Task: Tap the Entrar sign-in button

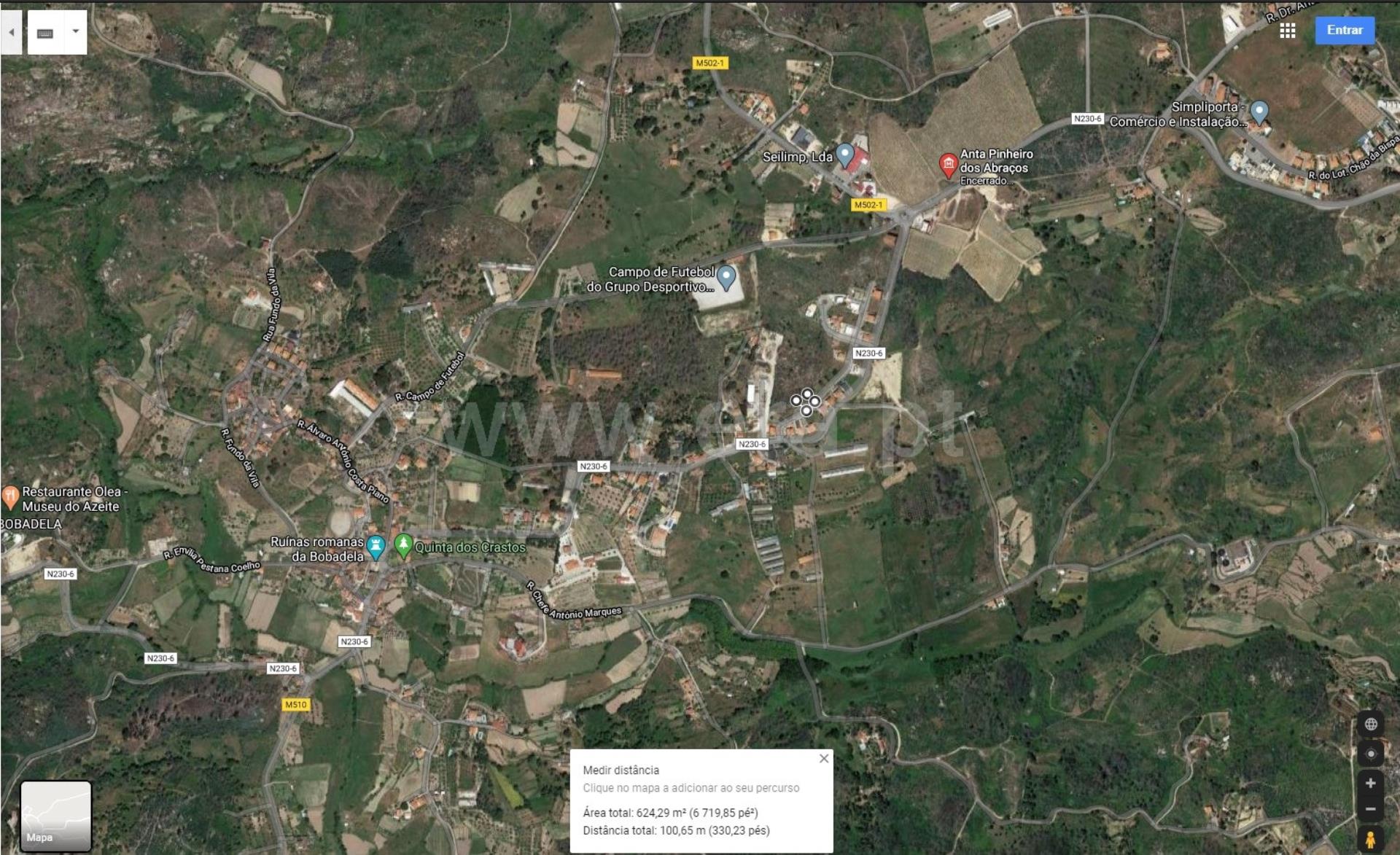Action: [1344, 31]
